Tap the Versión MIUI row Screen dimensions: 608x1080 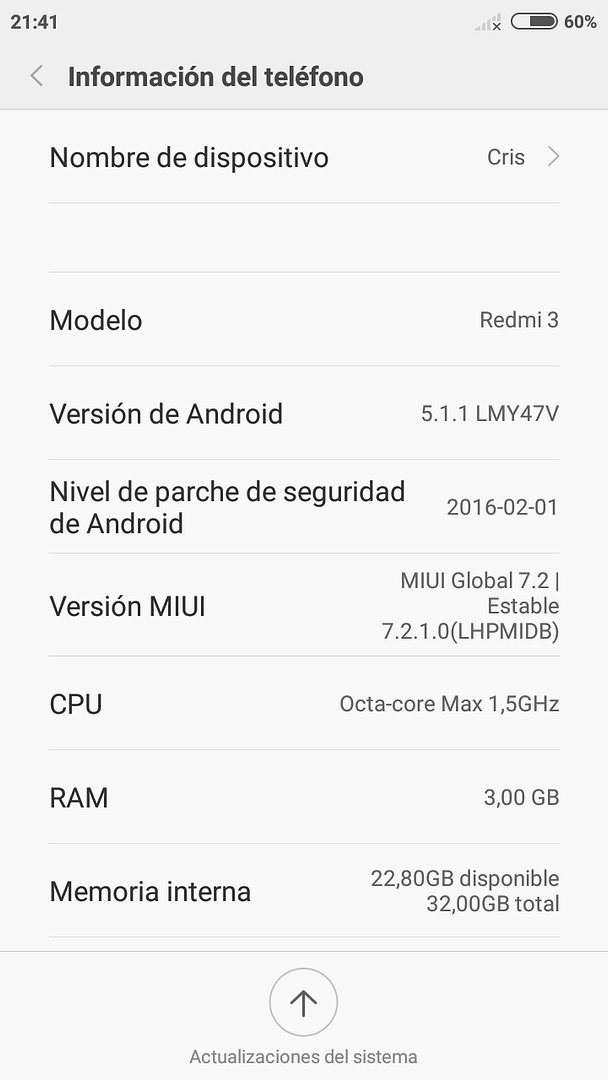tap(304, 606)
